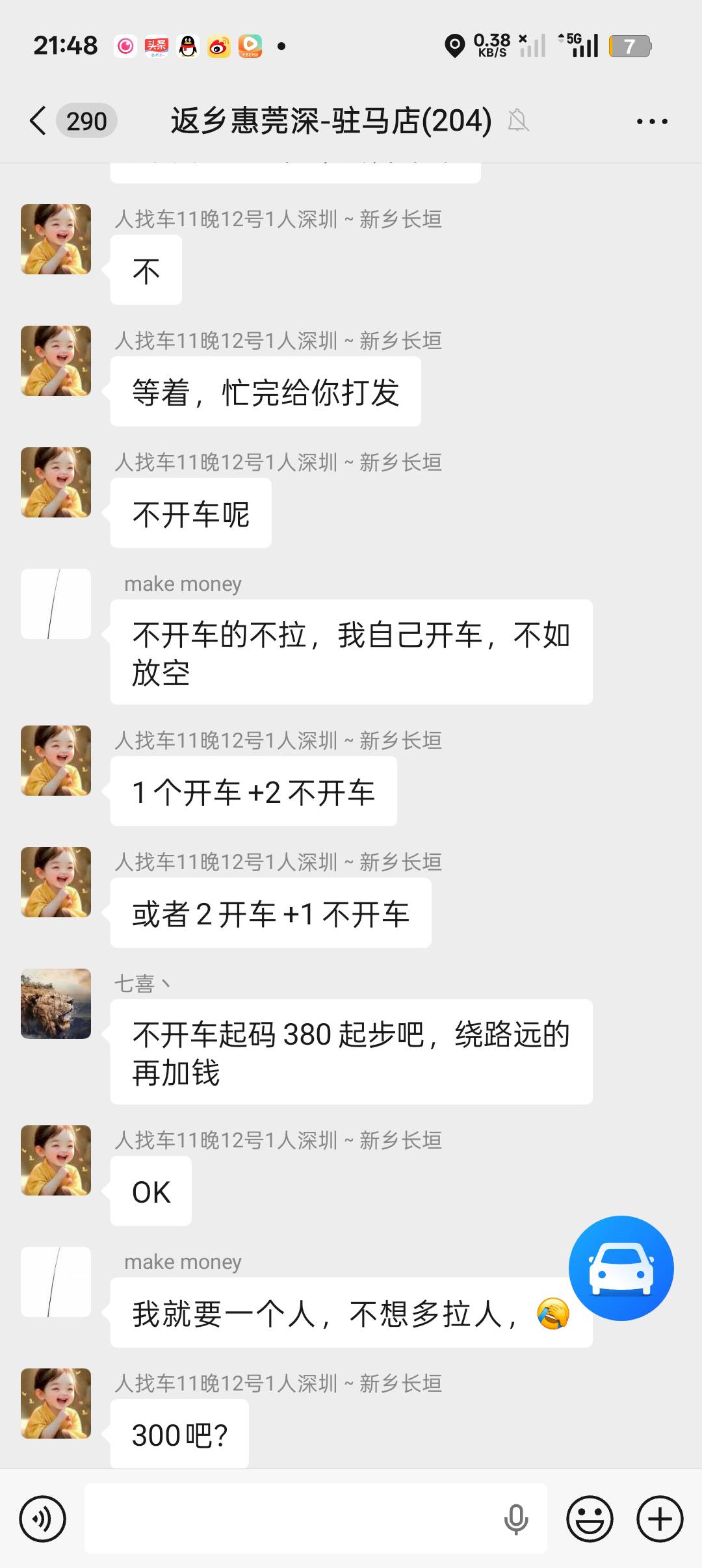Tap avatar beside the 'OK' message
The width and height of the screenshot is (702, 1568).
56,1160
